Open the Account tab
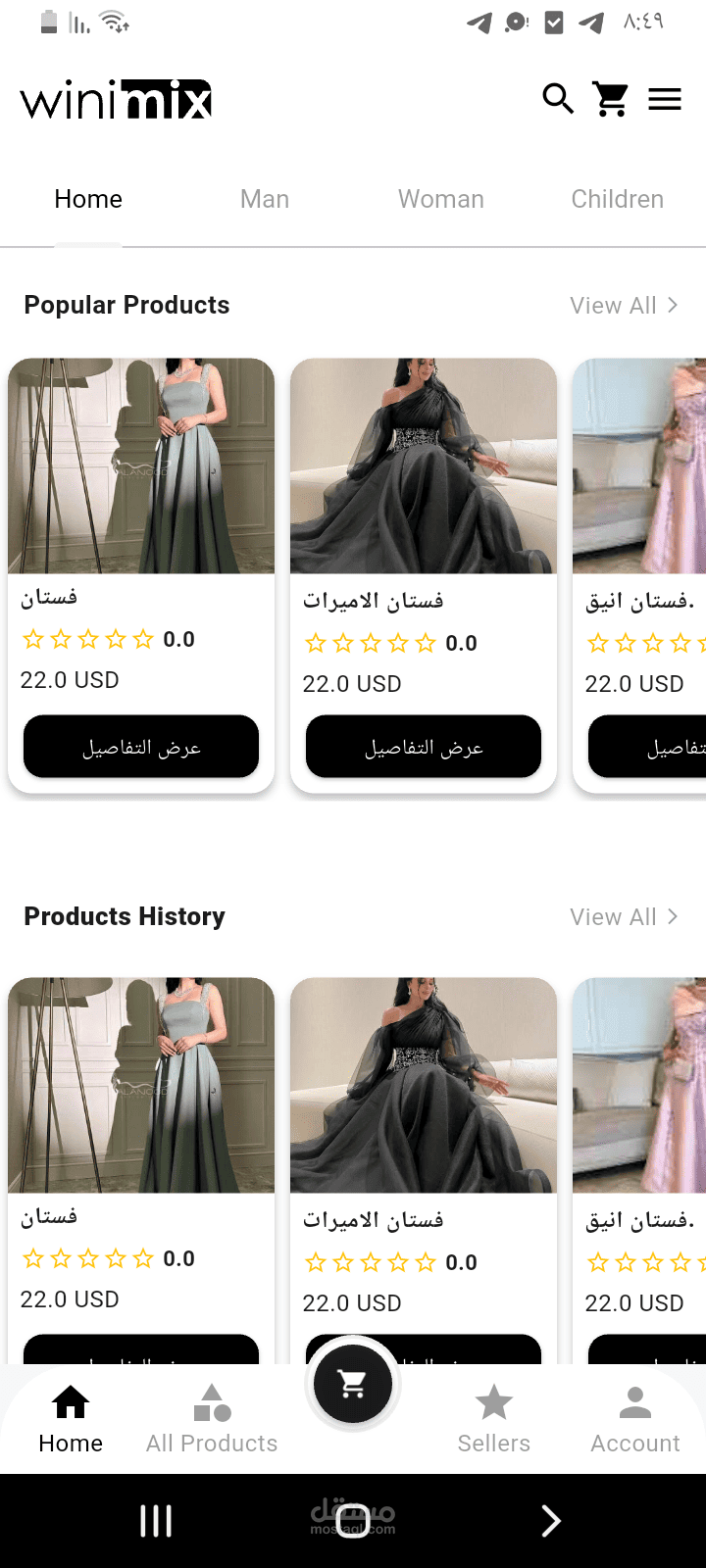706x1568 pixels. 635,1419
